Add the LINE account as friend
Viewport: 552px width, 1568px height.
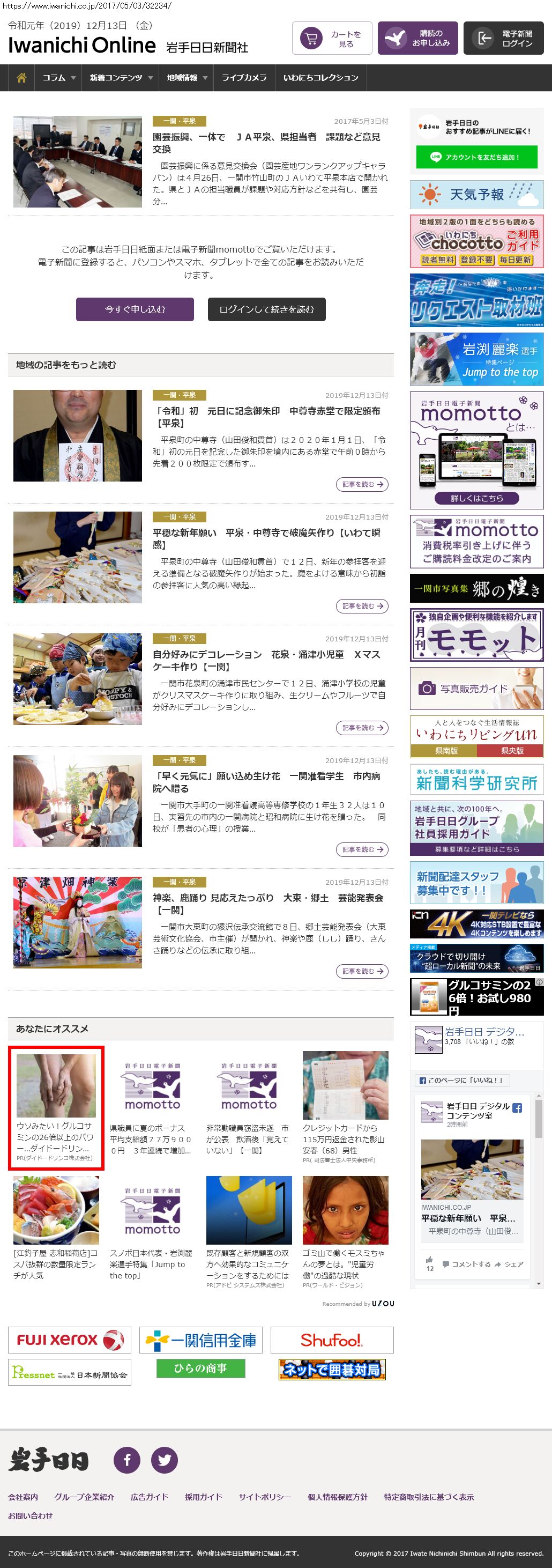[476, 157]
